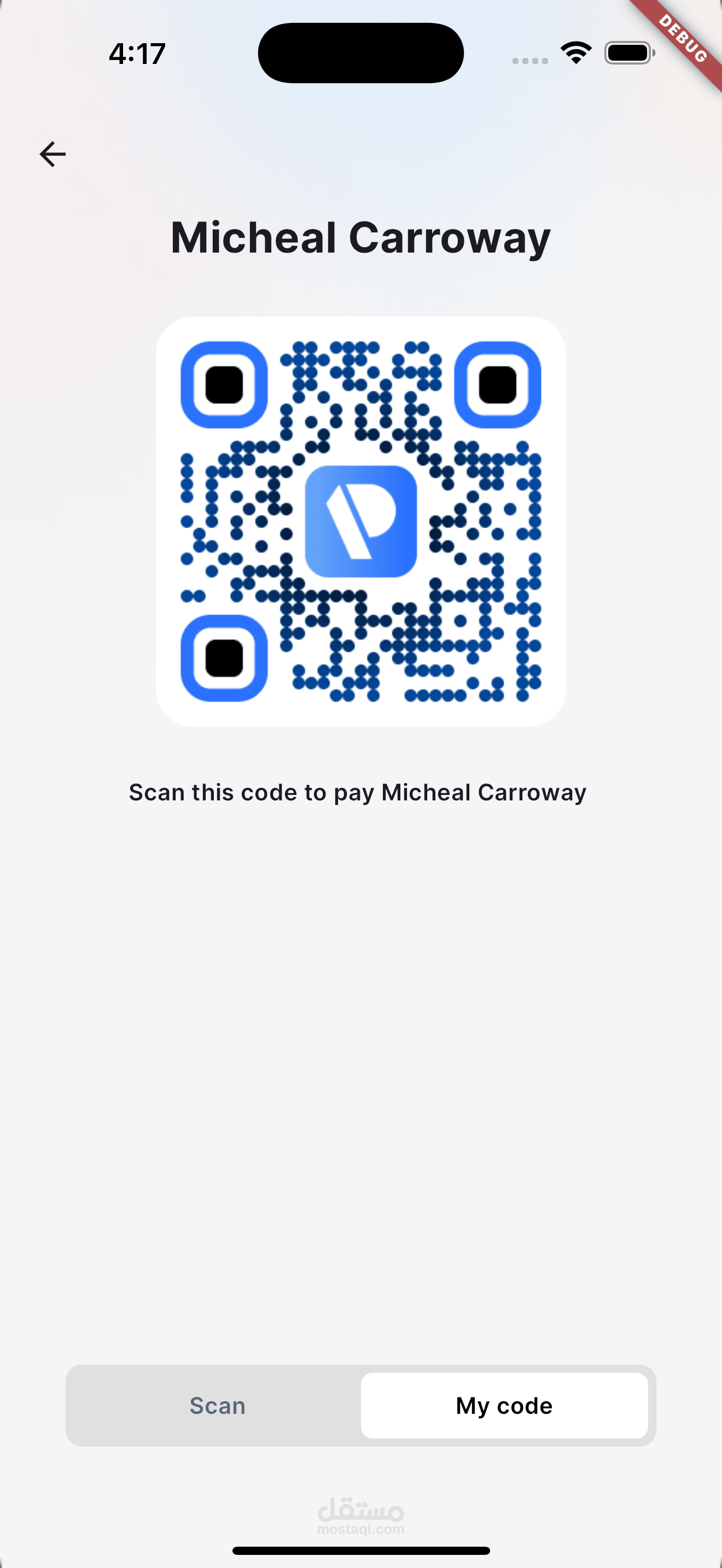Select the My code tab
Image resolution: width=722 pixels, height=1568 pixels.
click(504, 1406)
